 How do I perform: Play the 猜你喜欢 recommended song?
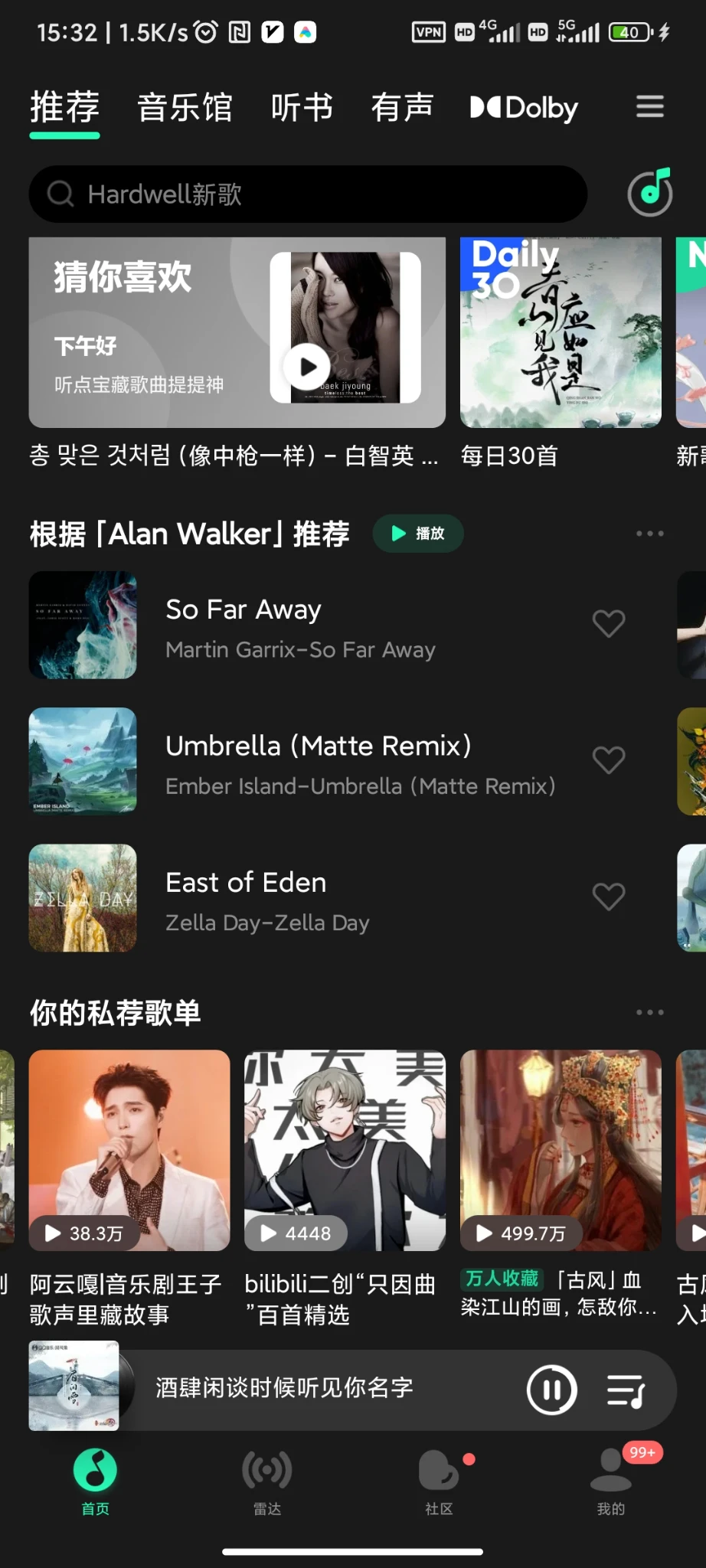308,367
